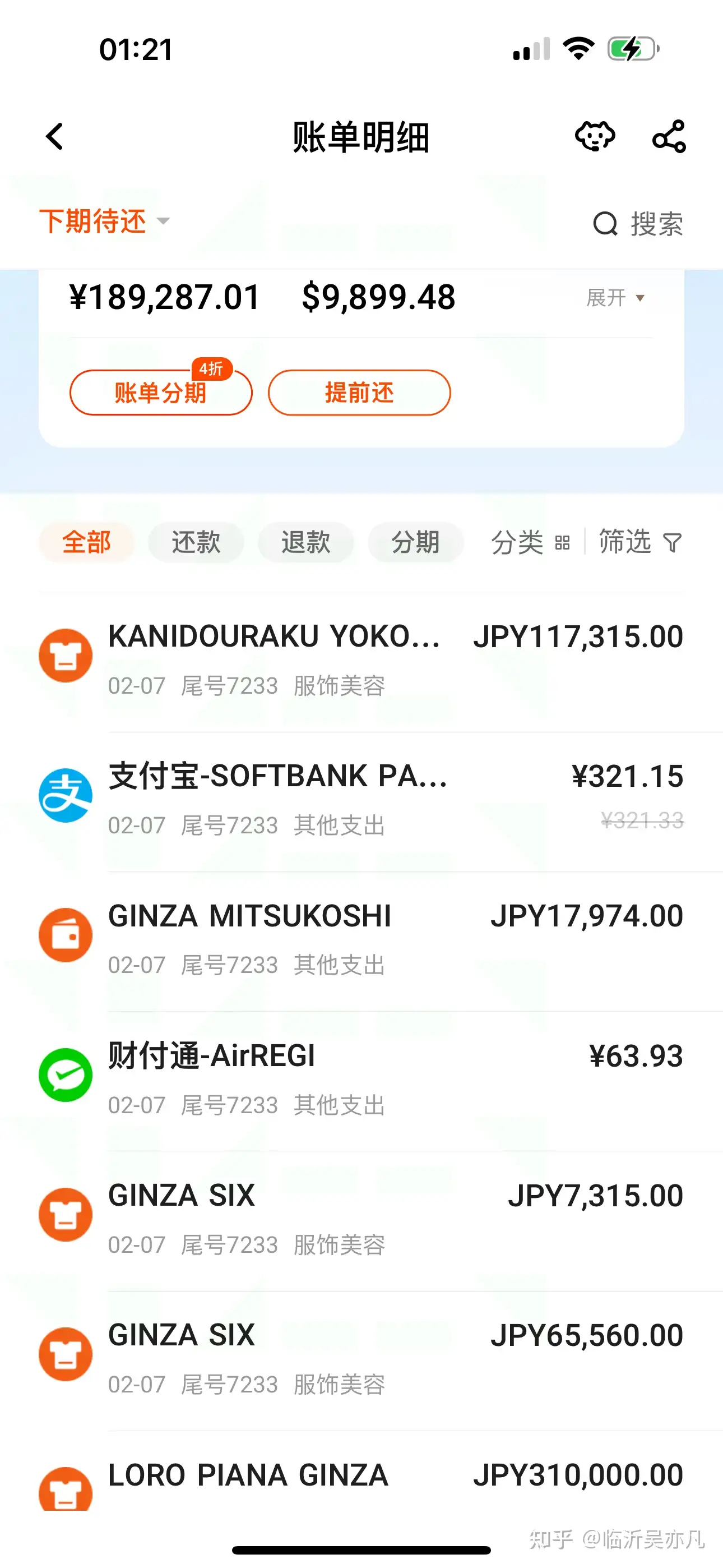The image size is (723, 1568).
Task: Open the KANIDOURAKU YOKO transaction
Action: [360, 661]
